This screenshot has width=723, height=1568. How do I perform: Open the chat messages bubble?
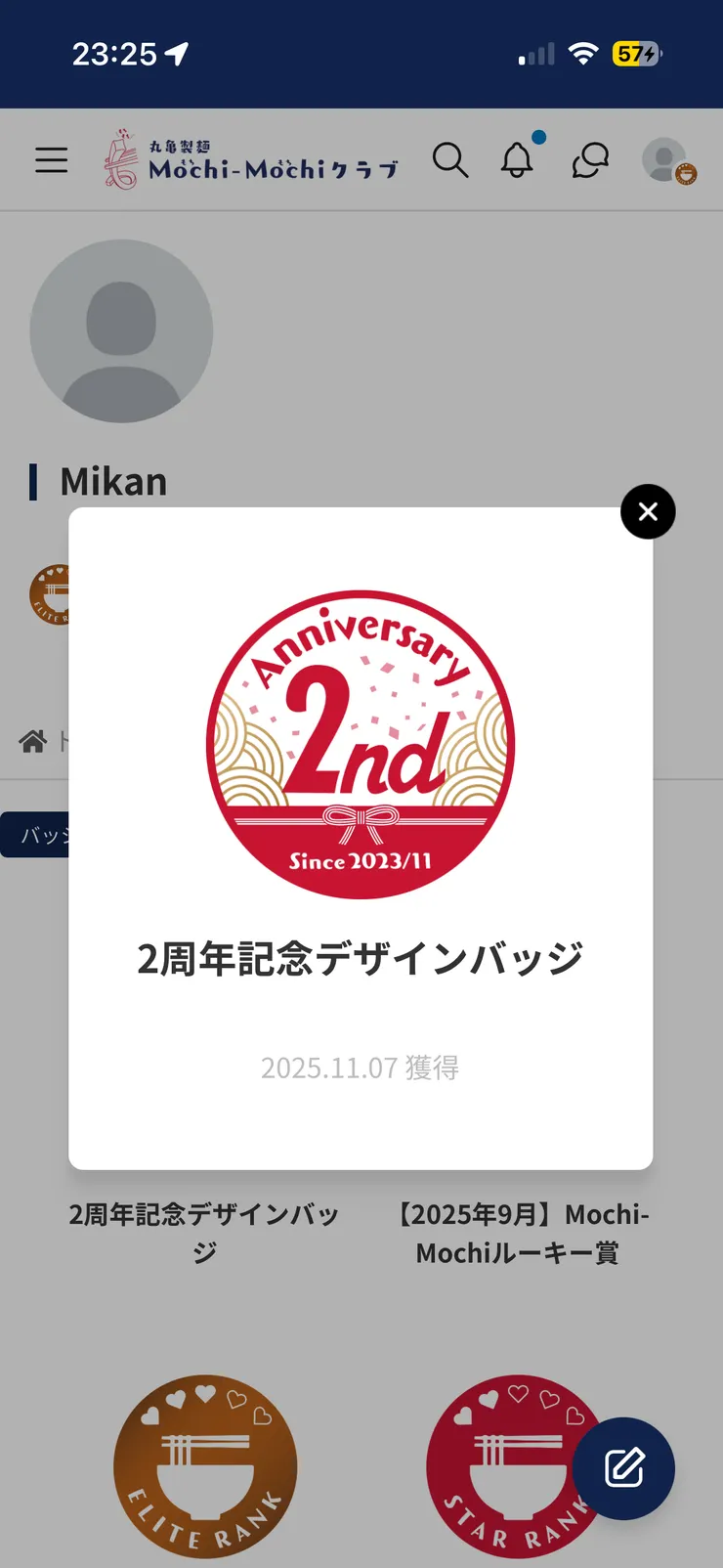point(588,160)
